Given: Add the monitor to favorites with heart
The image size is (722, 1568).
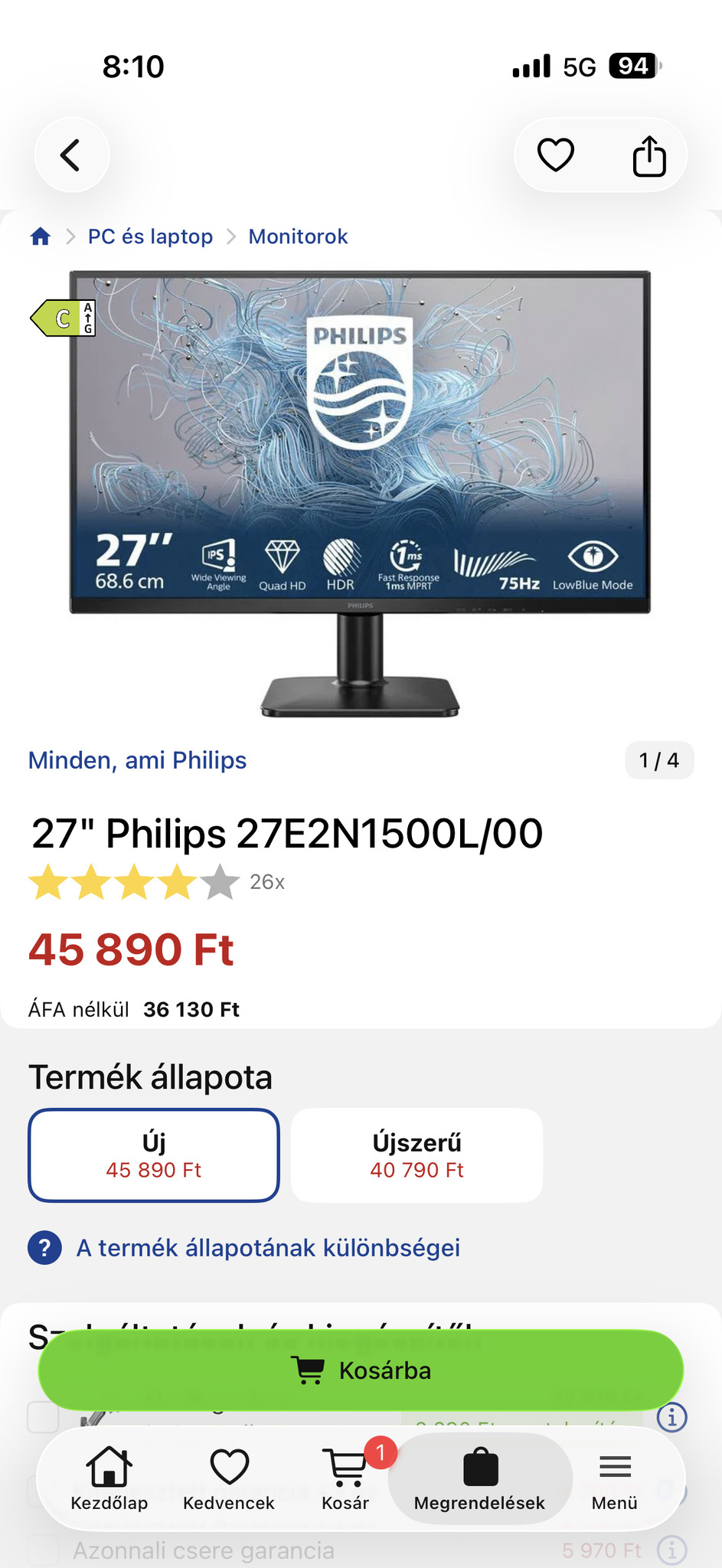Looking at the screenshot, I should 555,155.
